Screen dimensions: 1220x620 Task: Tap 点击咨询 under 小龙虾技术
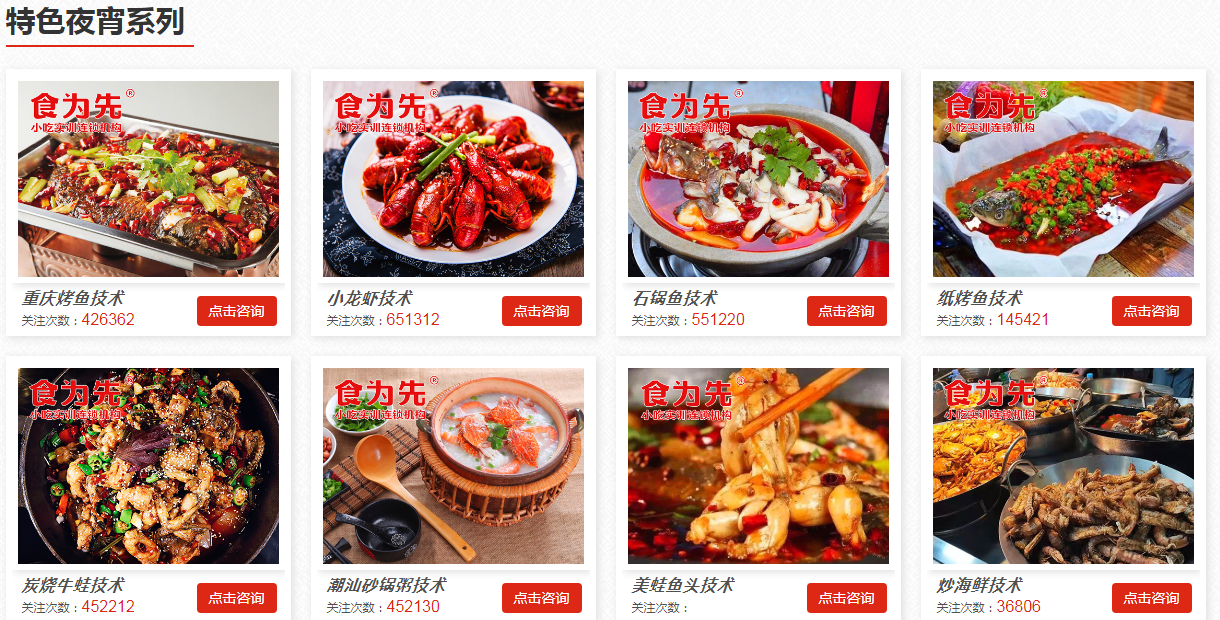click(x=541, y=311)
